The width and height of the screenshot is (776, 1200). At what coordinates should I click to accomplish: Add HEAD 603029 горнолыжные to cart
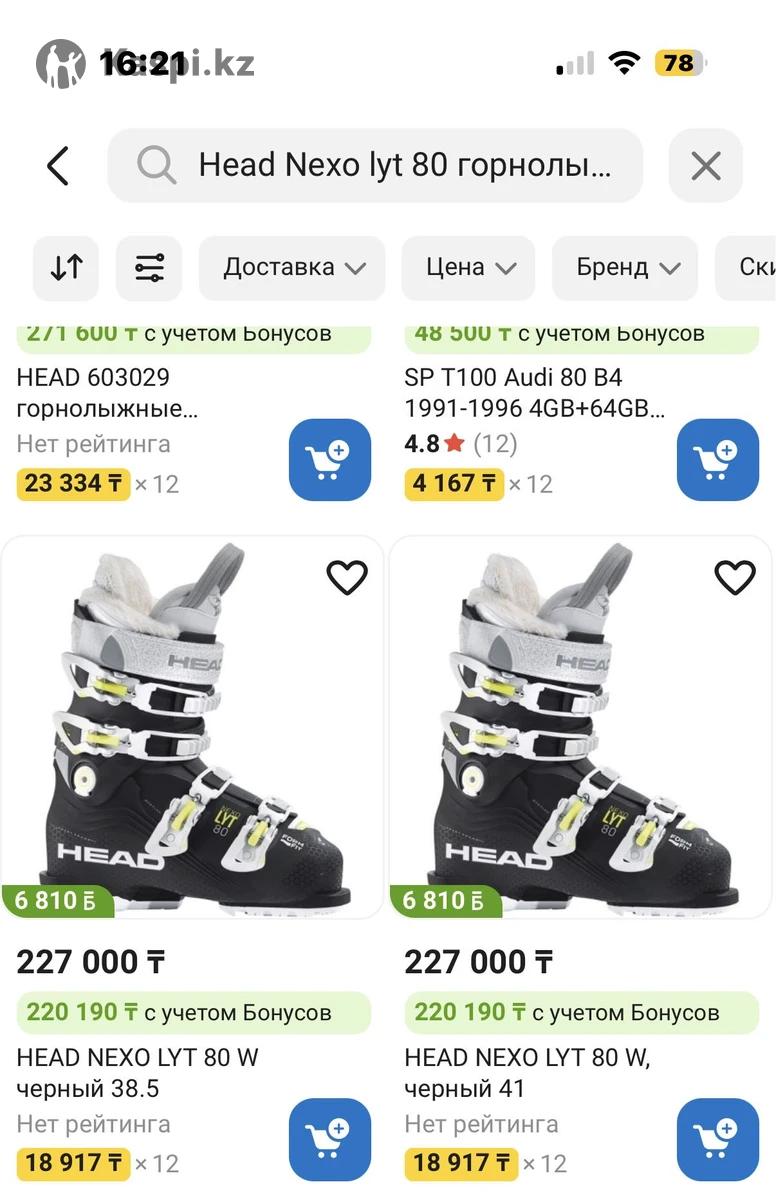pos(329,460)
